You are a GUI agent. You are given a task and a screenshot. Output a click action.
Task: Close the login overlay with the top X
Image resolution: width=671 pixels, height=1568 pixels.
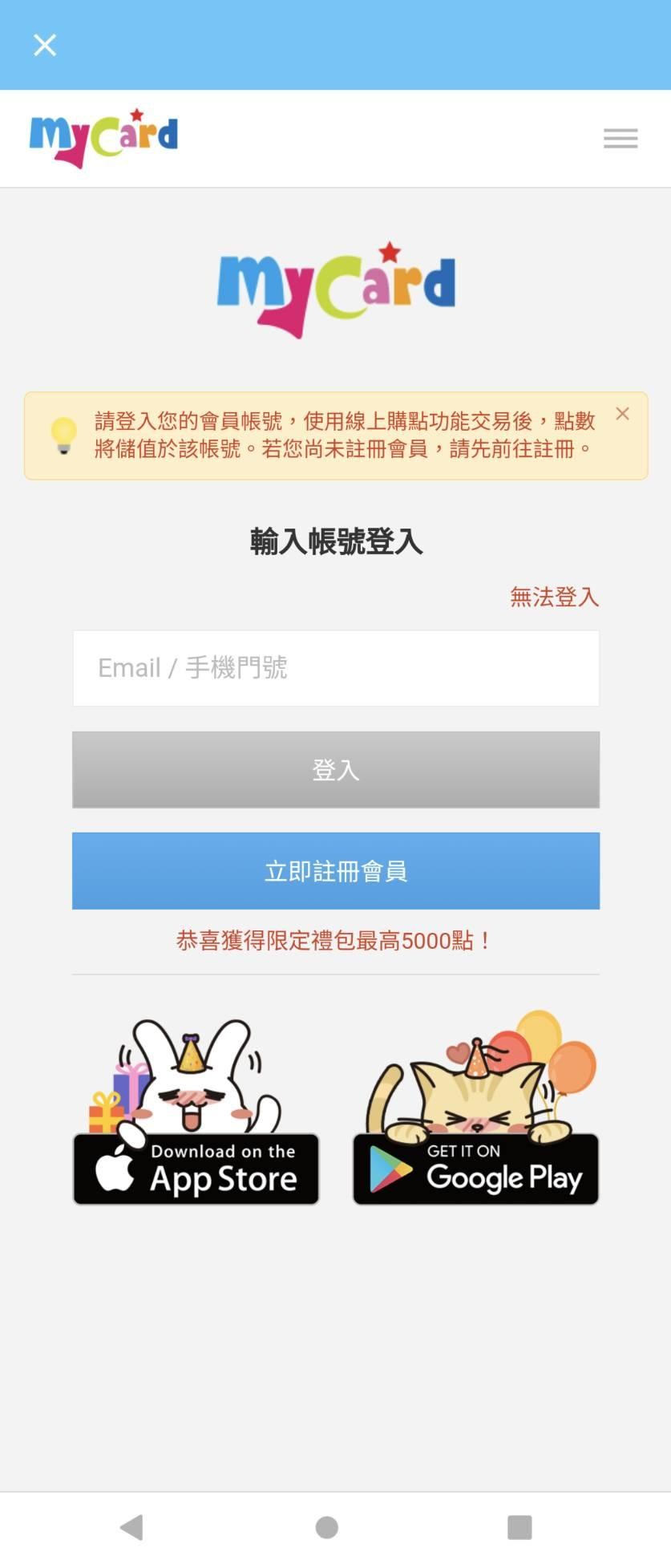click(x=45, y=45)
